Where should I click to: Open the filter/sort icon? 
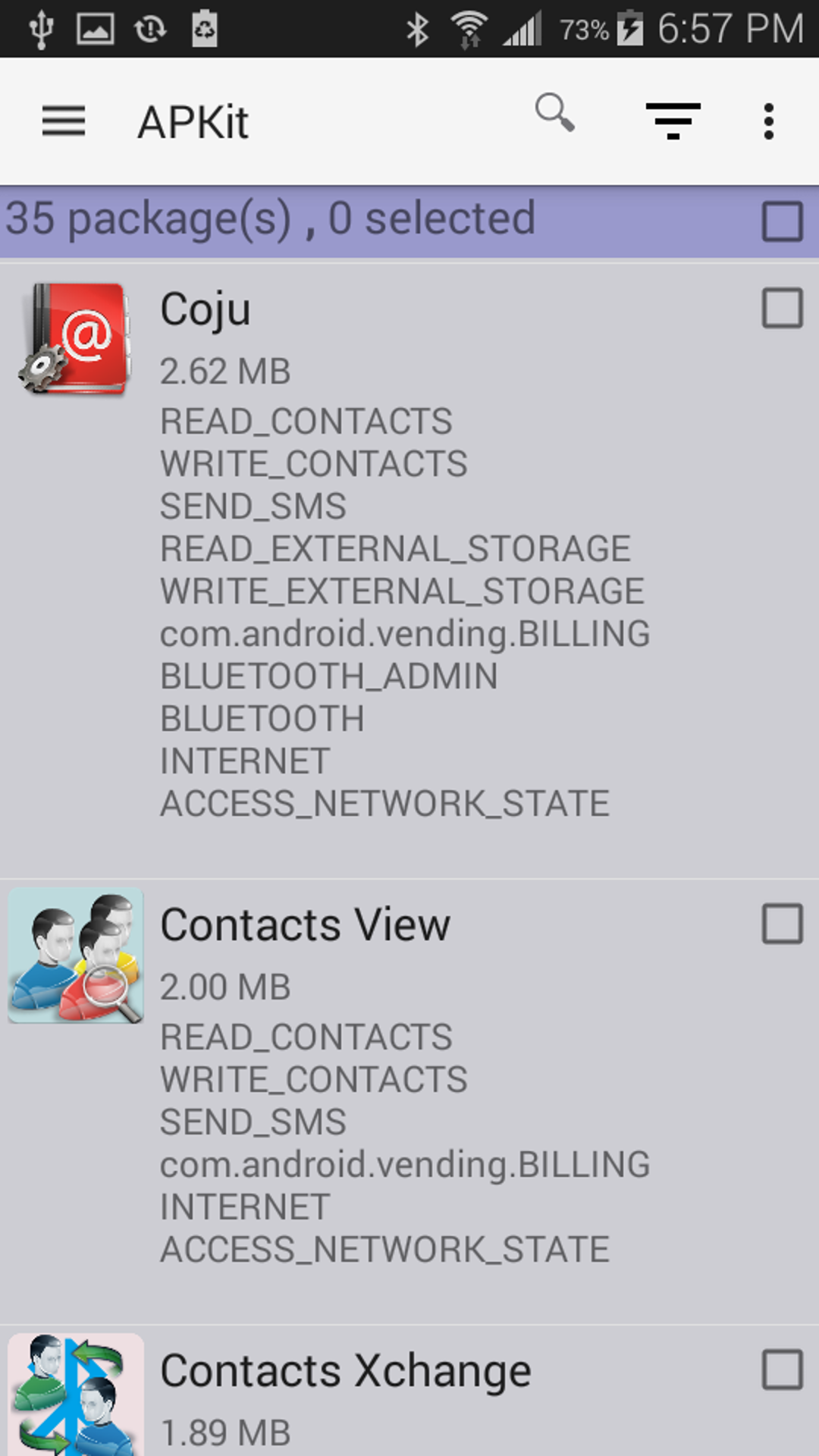pos(673,120)
